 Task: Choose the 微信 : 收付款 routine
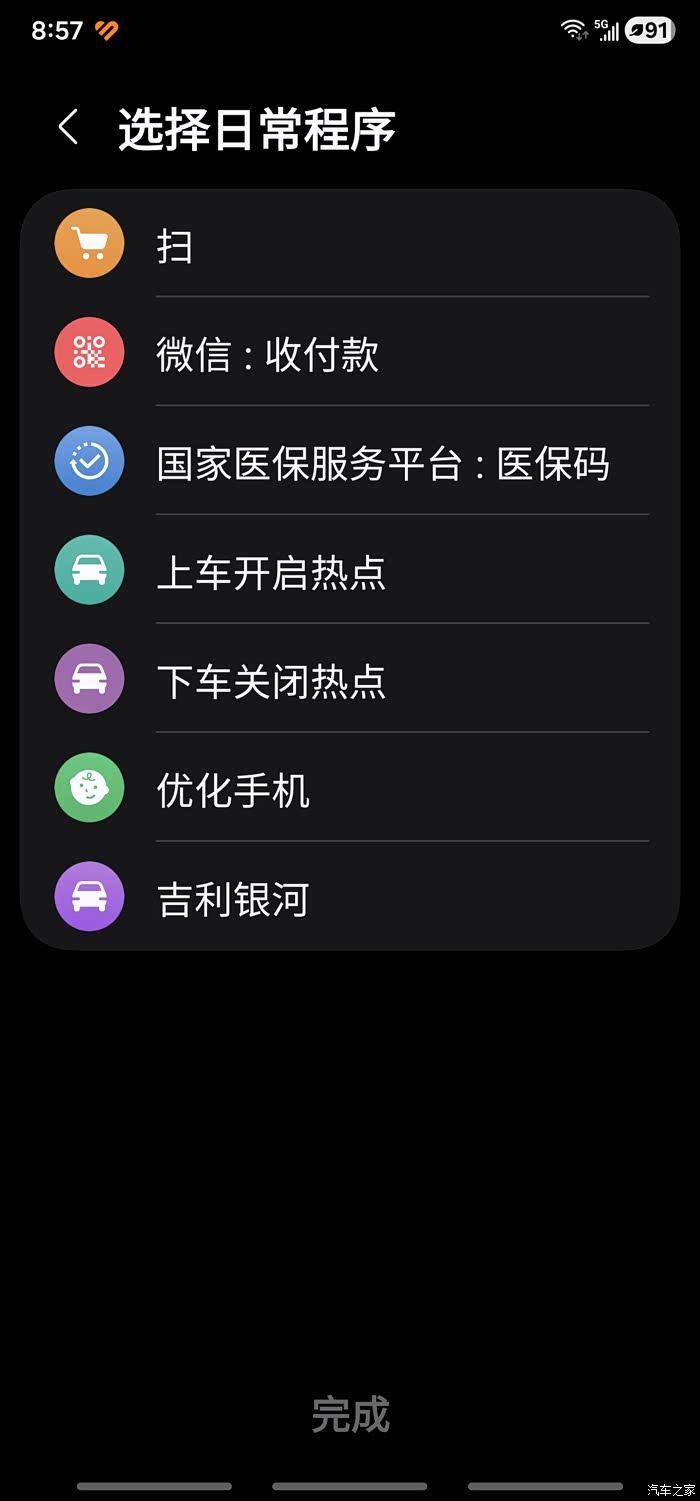coord(350,353)
